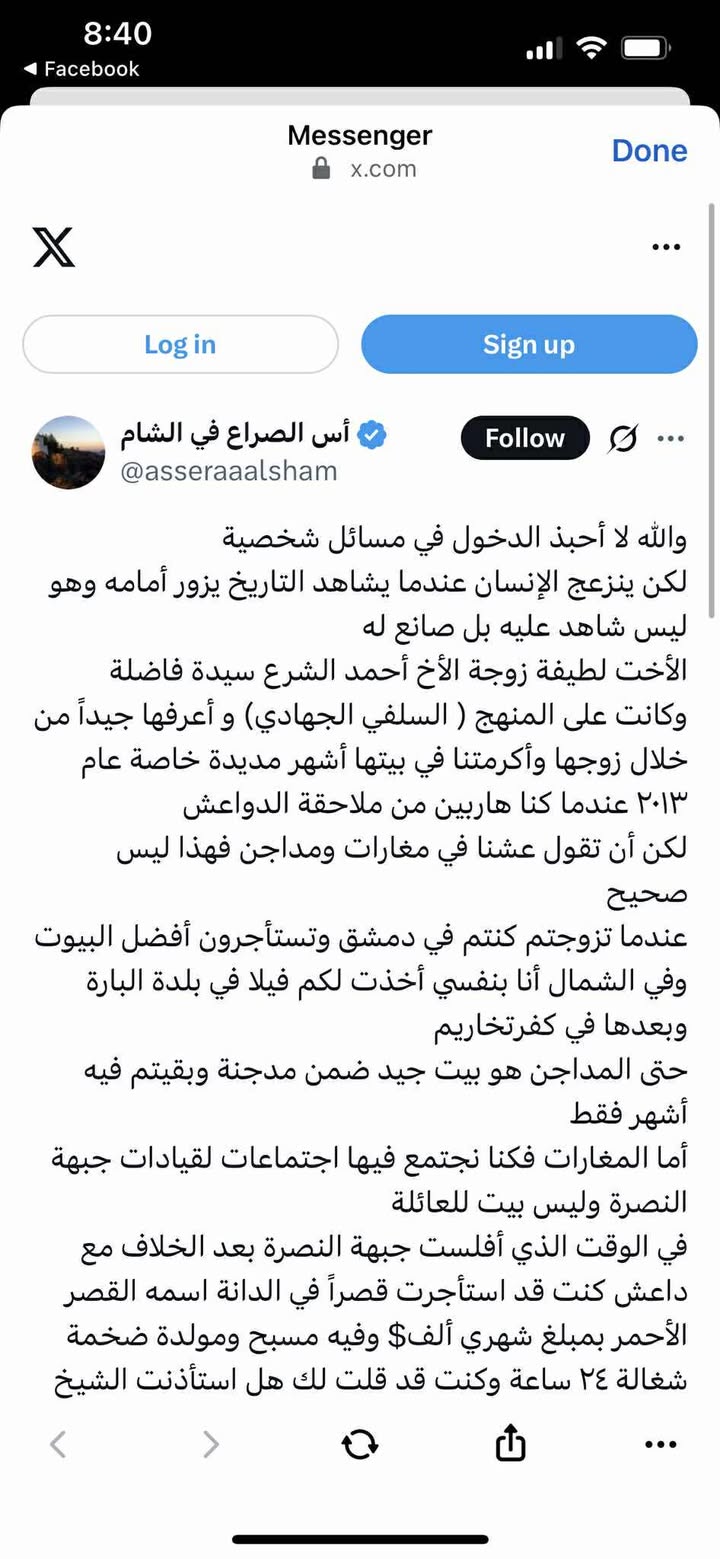Open the browser toolbar's more options

(x=661, y=1443)
